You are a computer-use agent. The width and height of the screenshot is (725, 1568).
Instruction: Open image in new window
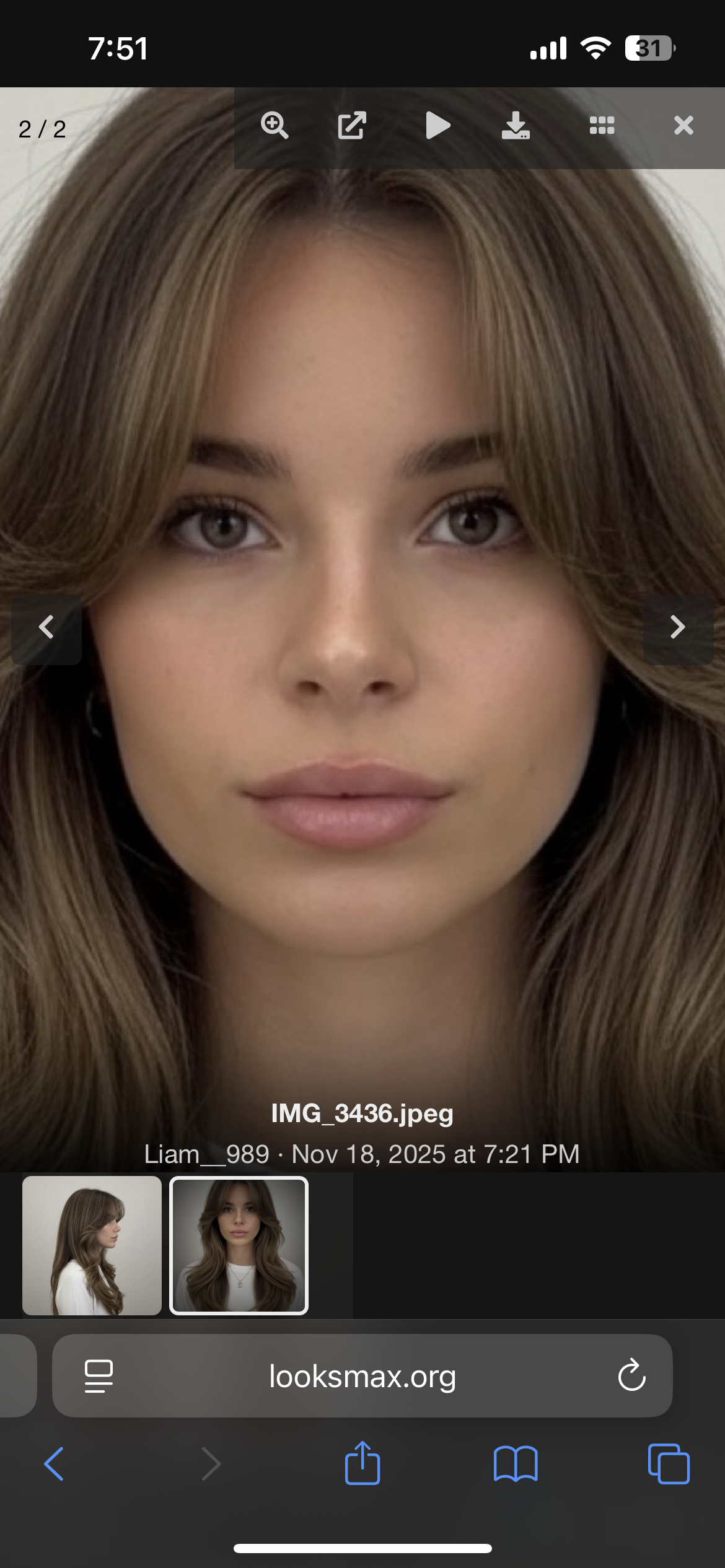point(352,126)
